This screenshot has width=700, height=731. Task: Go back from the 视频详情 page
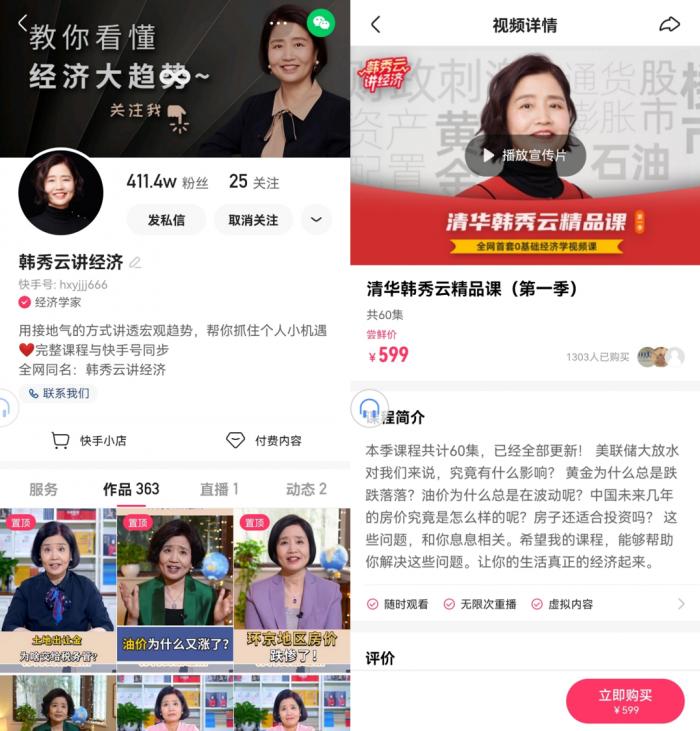coord(375,25)
